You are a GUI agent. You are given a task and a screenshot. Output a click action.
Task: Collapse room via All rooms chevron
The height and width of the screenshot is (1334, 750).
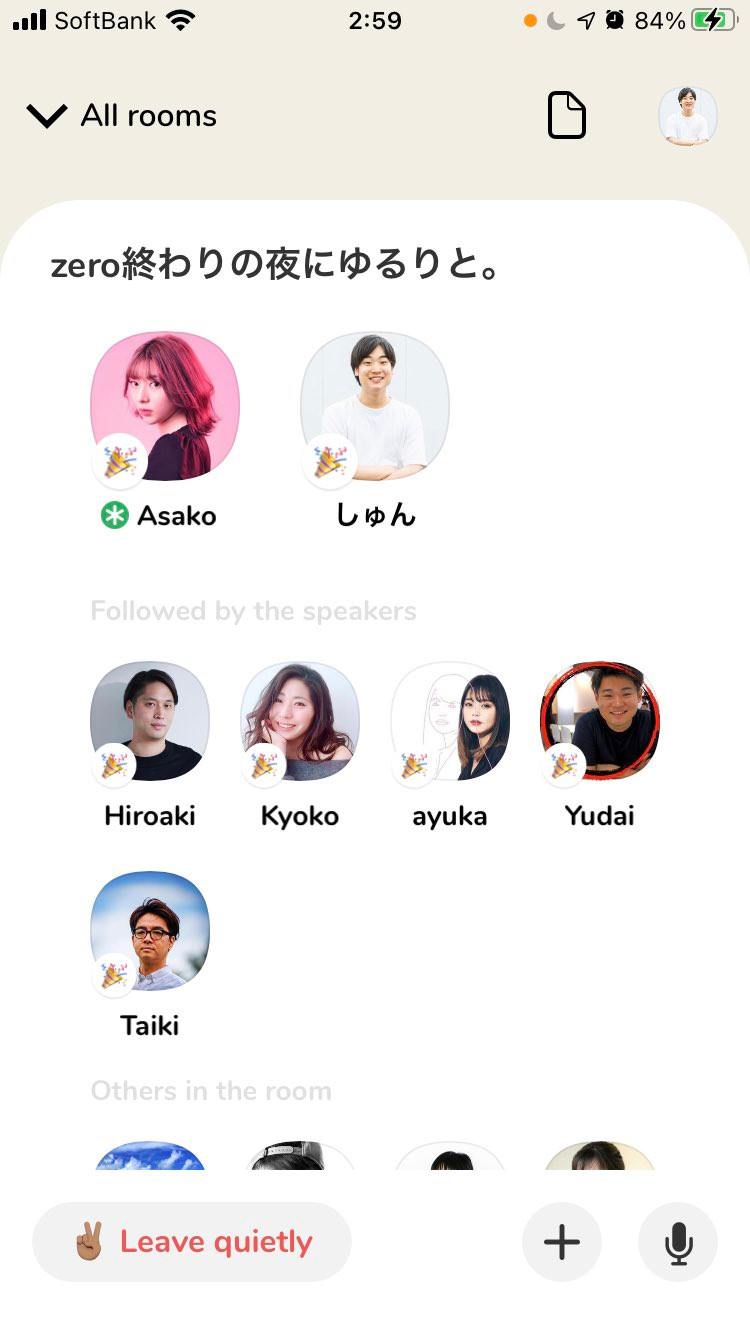point(47,116)
